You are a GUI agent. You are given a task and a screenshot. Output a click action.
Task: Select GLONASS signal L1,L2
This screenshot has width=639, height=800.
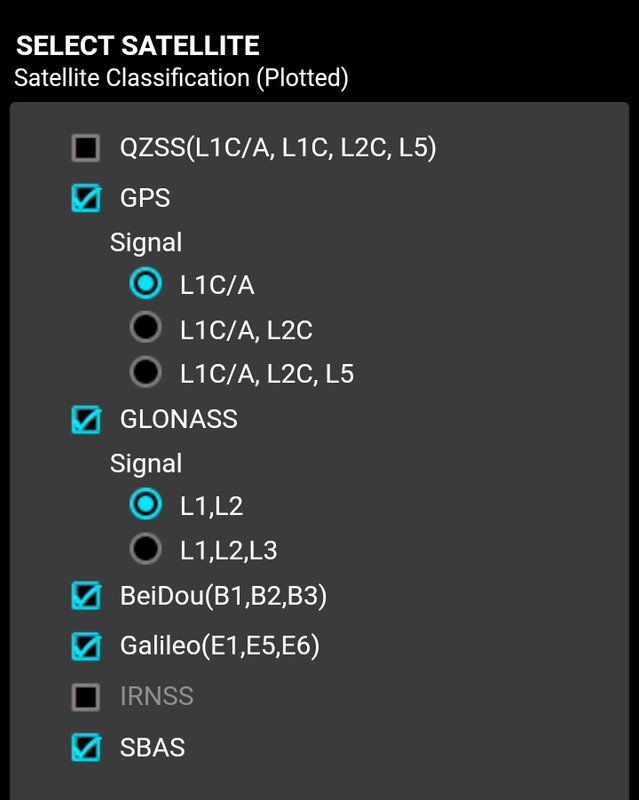pyautogui.click(x=146, y=506)
